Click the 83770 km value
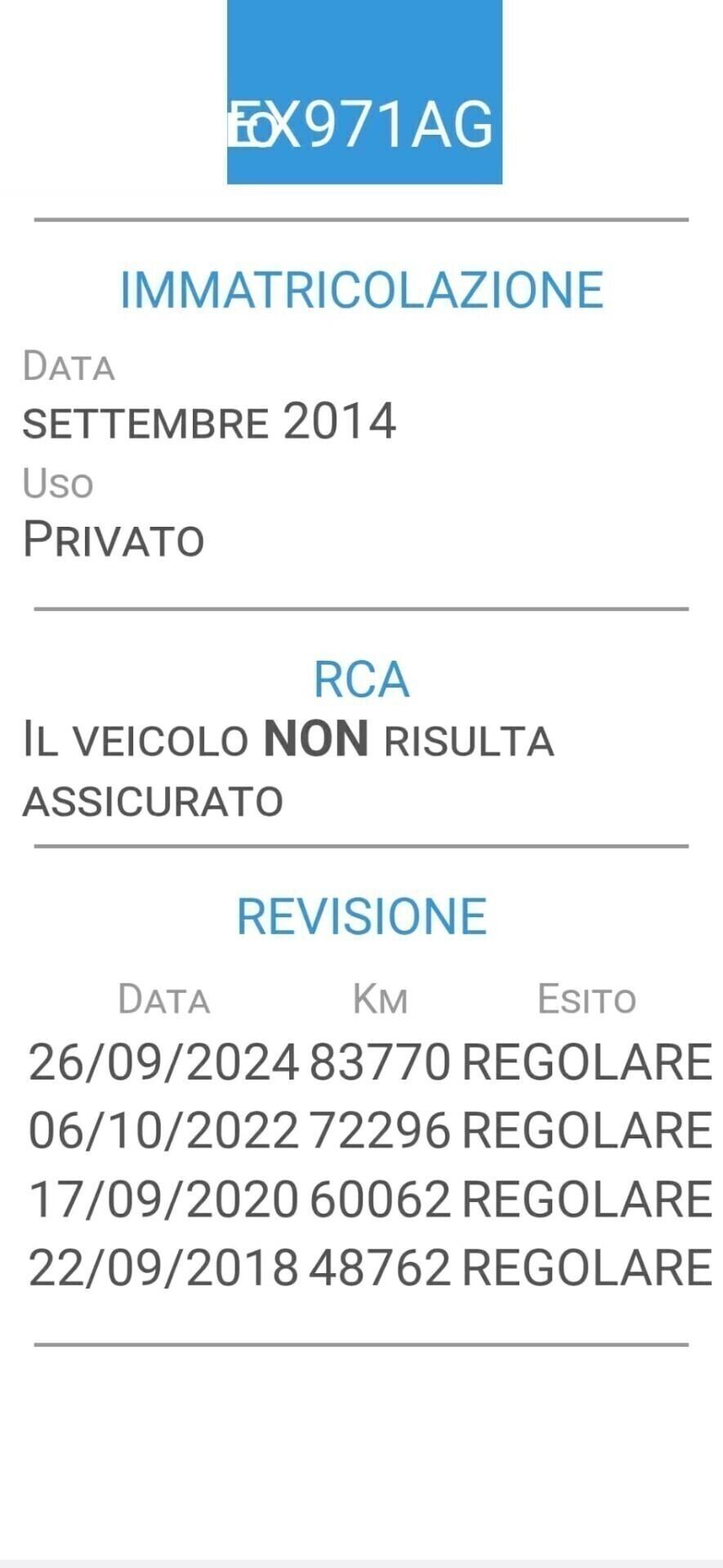Viewport: 723px width, 1568px height. 380,1062
